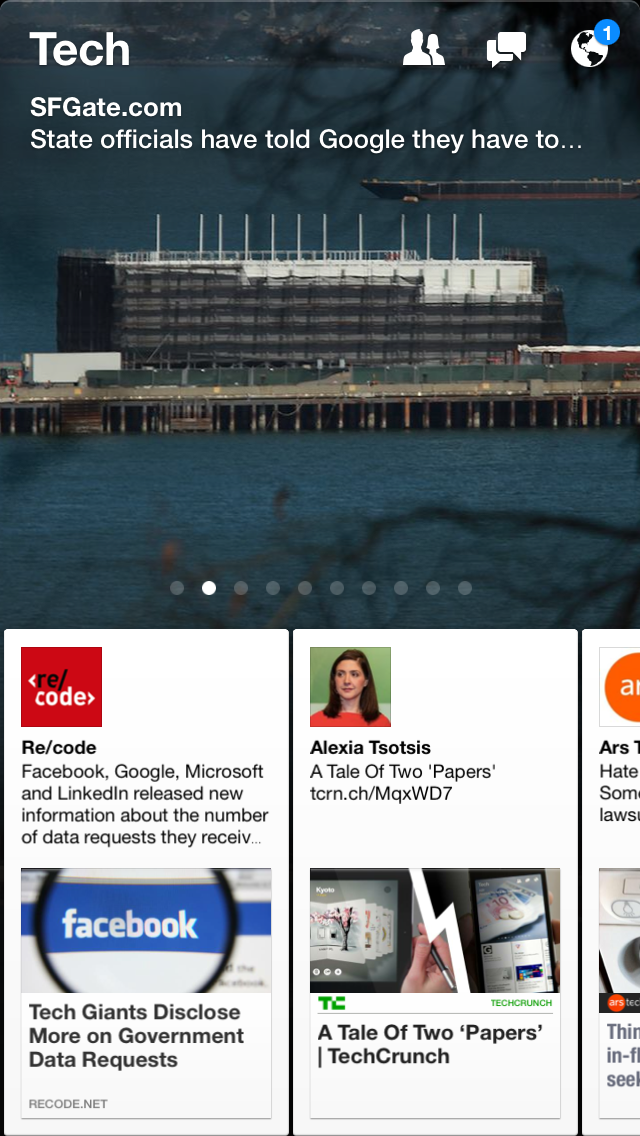Open the messages chat bubbles icon
The height and width of the screenshot is (1136, 640).
[506, 49]
